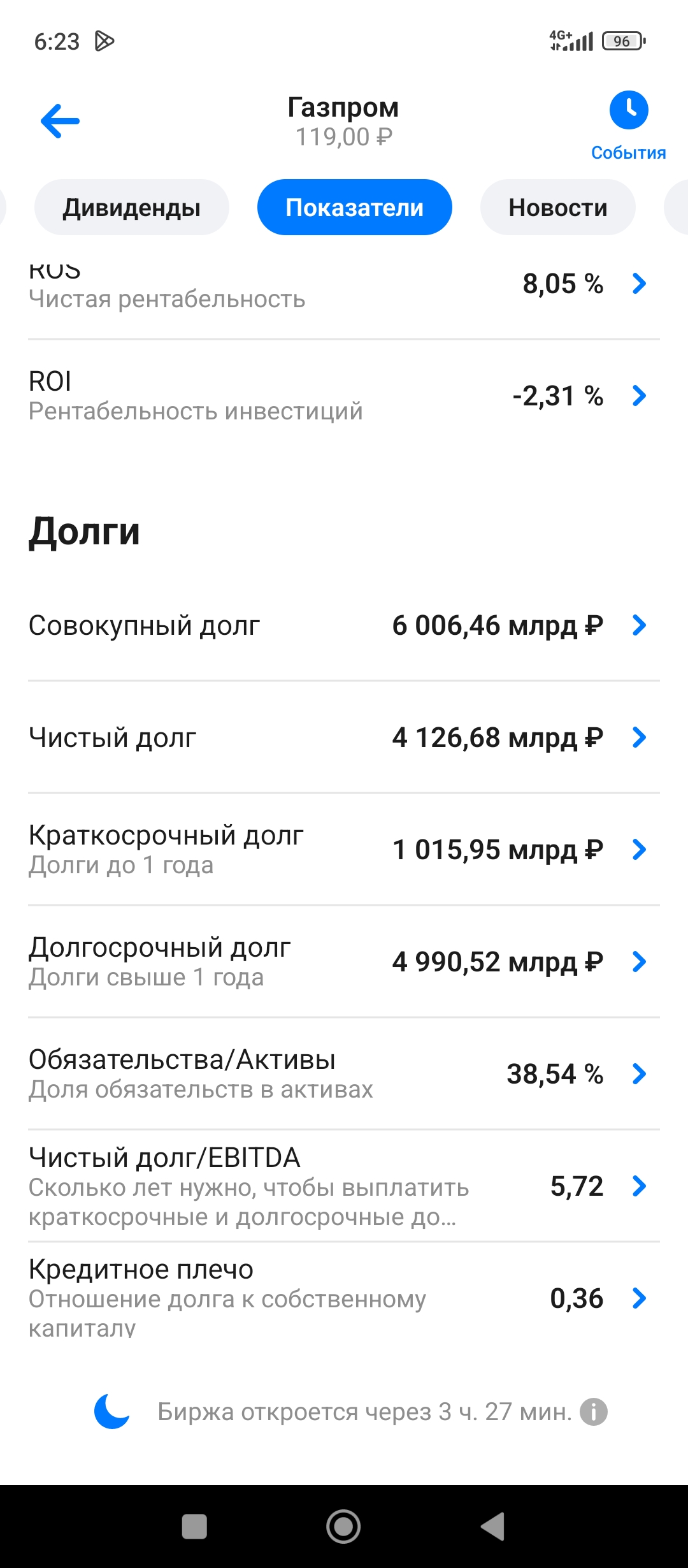
Task: Tap the info icon next to Биржа откроется
Action: point(594,1412)
